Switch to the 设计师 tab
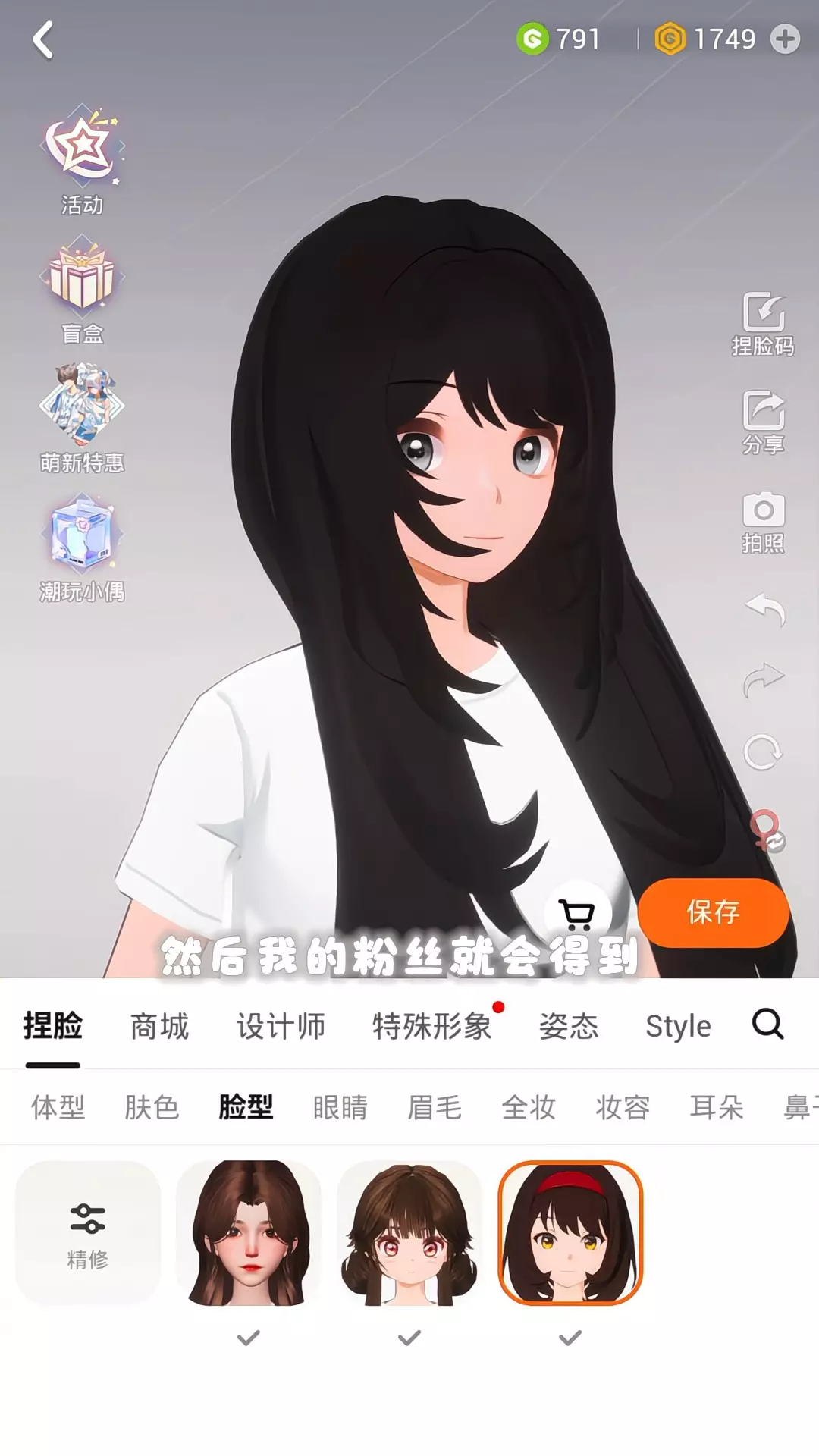 tap(281, 1026)
